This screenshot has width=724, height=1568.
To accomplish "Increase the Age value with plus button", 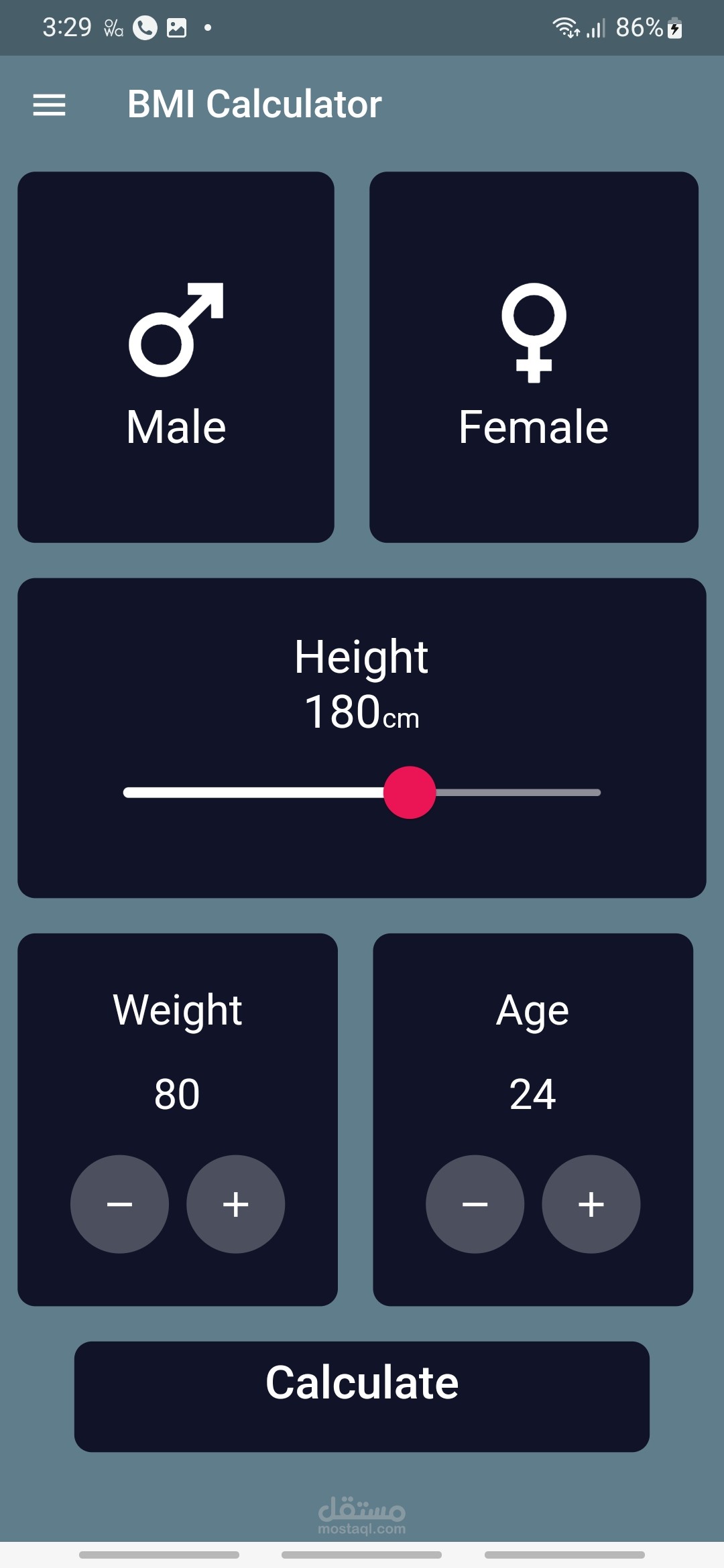I will coord(591,1204).
